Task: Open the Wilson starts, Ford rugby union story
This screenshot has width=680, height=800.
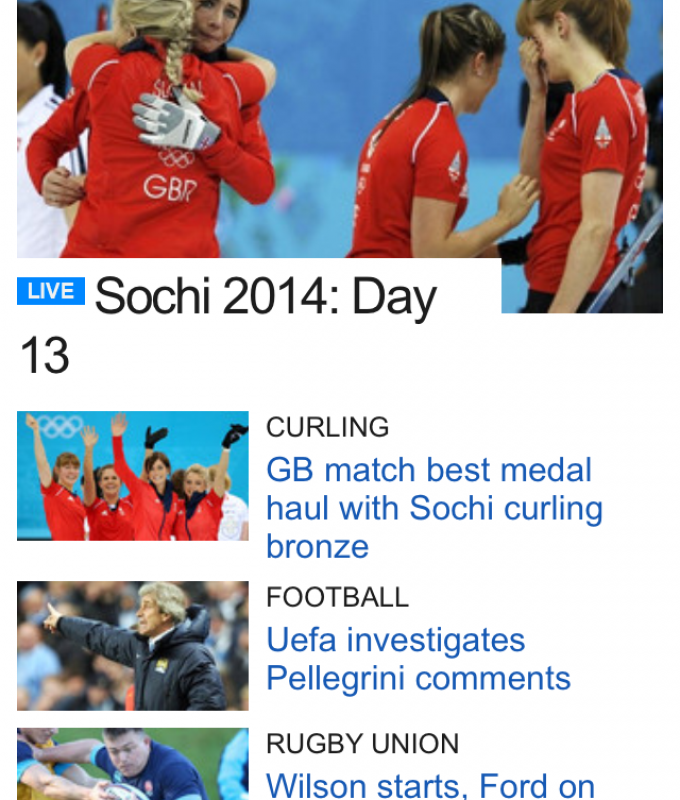Action: click(x=430, y=786)
